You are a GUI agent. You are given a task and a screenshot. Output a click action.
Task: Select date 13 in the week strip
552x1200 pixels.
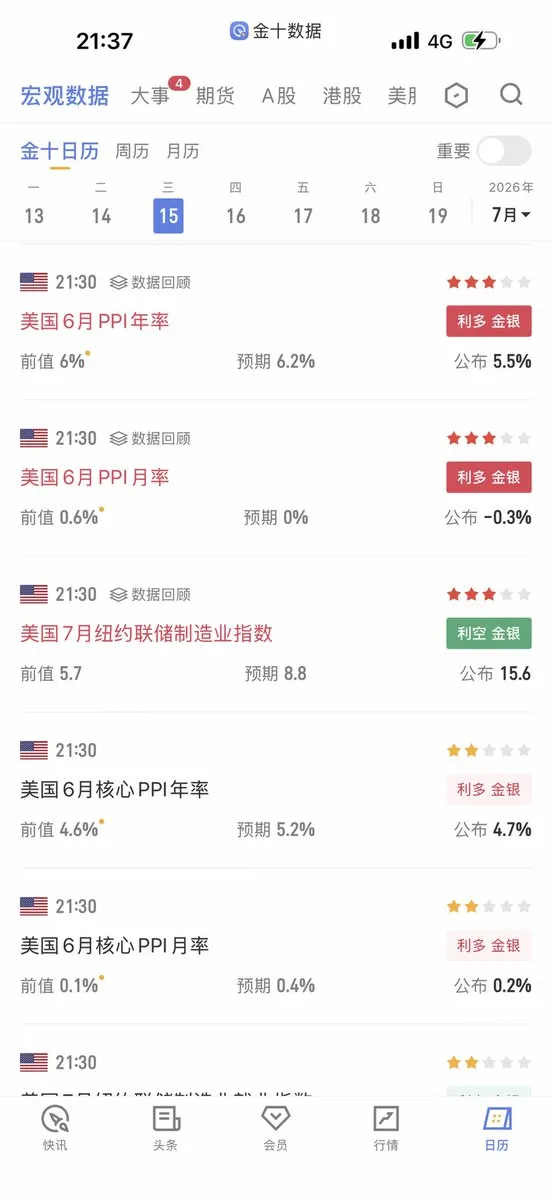[34, 215]
